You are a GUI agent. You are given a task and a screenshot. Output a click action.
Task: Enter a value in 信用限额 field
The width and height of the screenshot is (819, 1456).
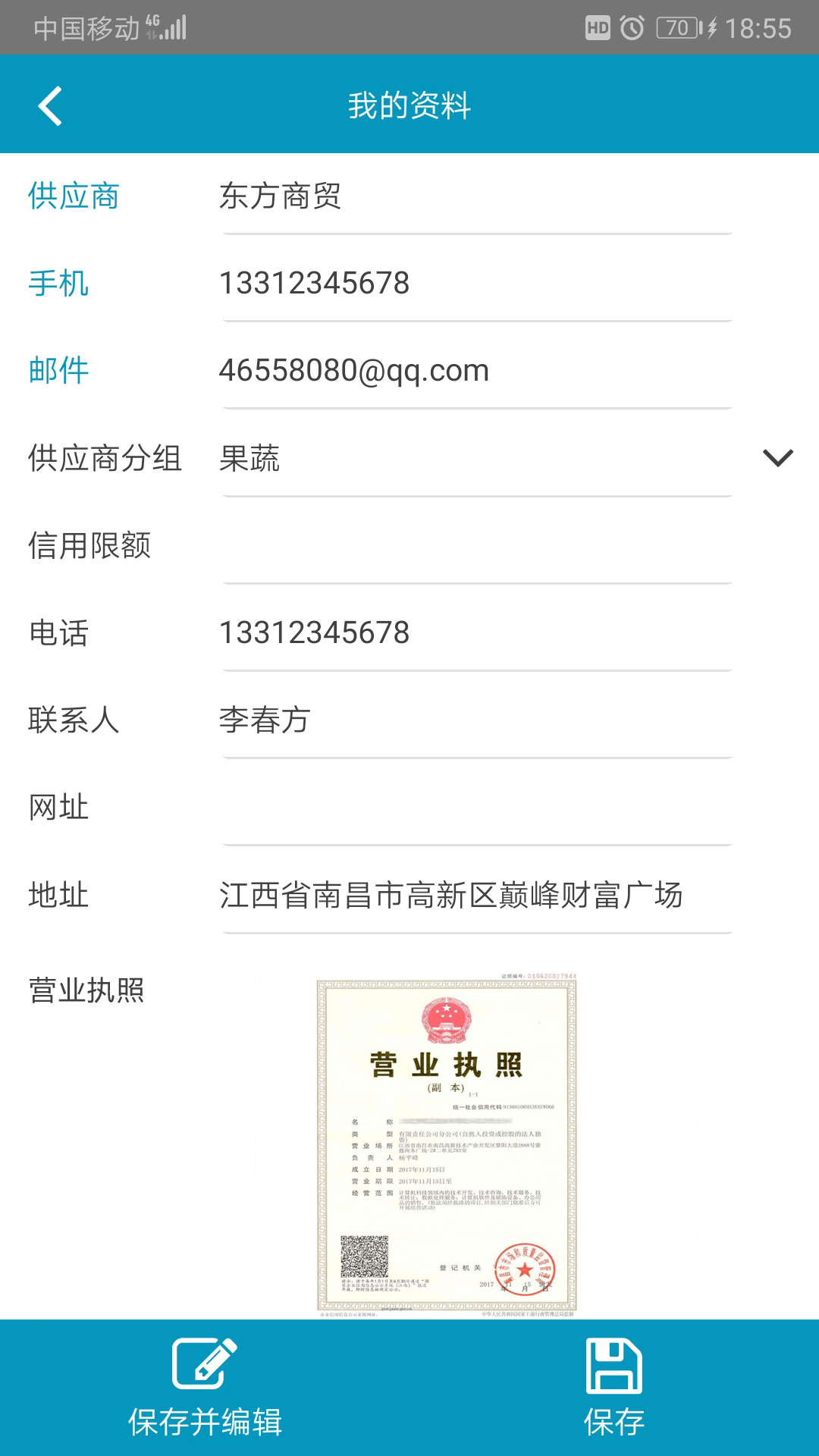[476, 546]
